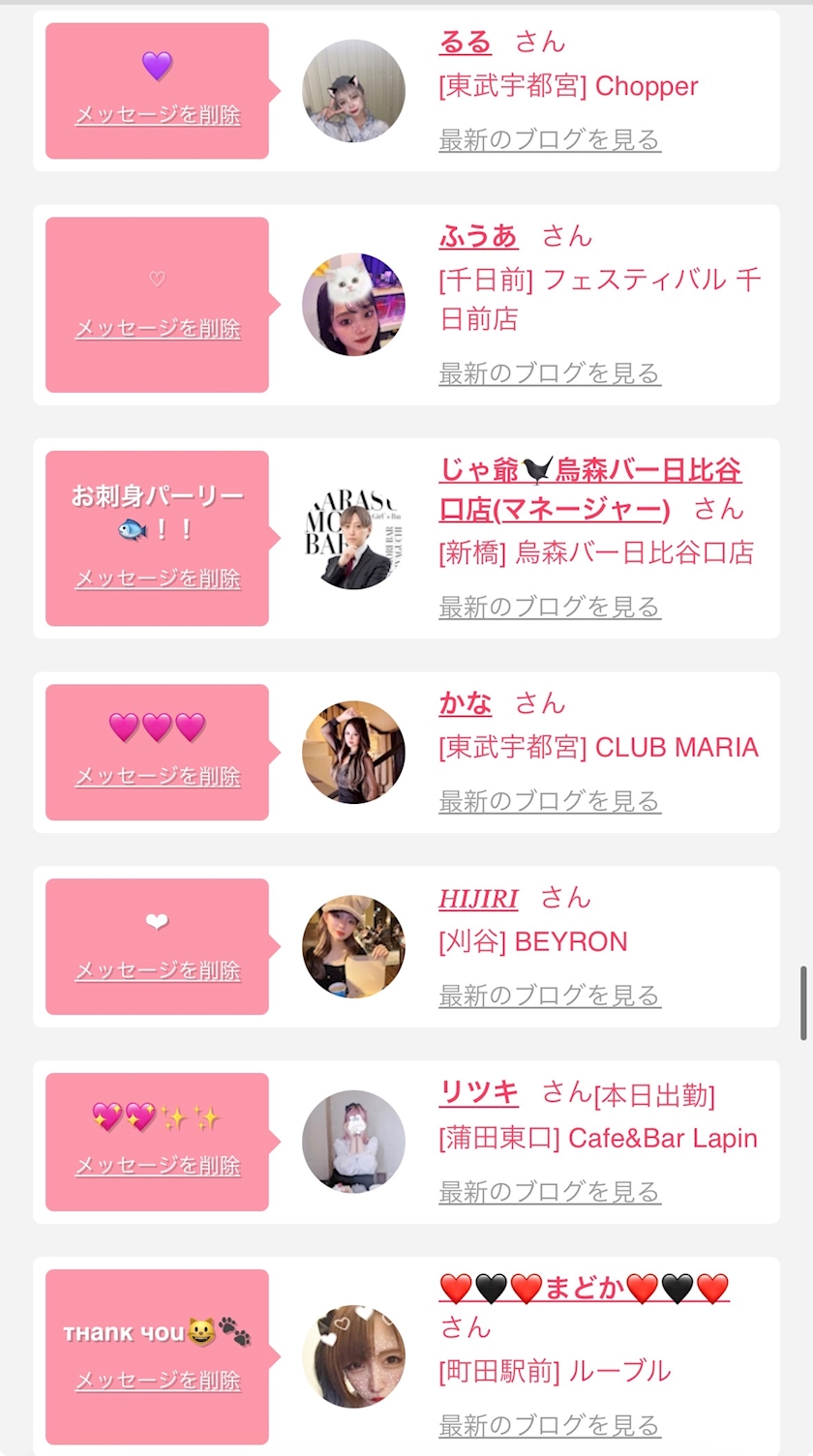This screenshot has height=1456, width=813.
Task: Open HIJIRI's profile name link
Action: point(478,899)
